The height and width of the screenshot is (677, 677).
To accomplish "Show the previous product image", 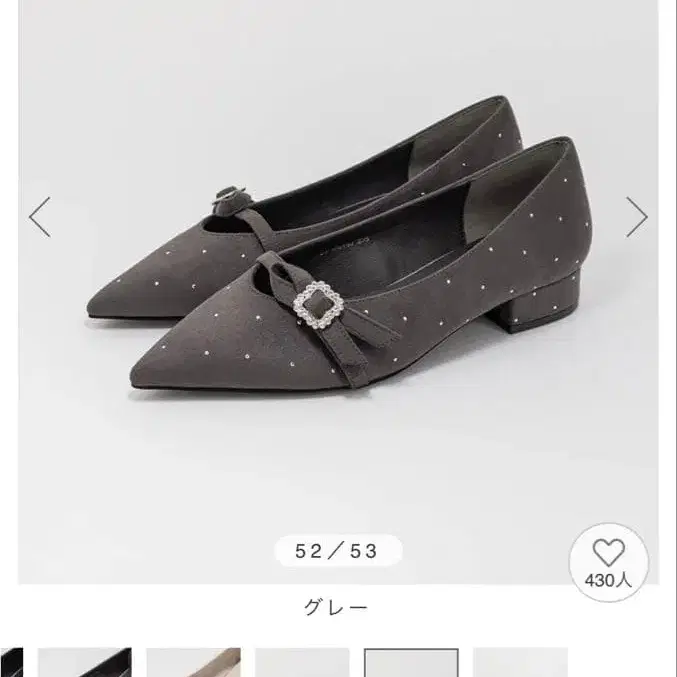I will tap(39, 217).
